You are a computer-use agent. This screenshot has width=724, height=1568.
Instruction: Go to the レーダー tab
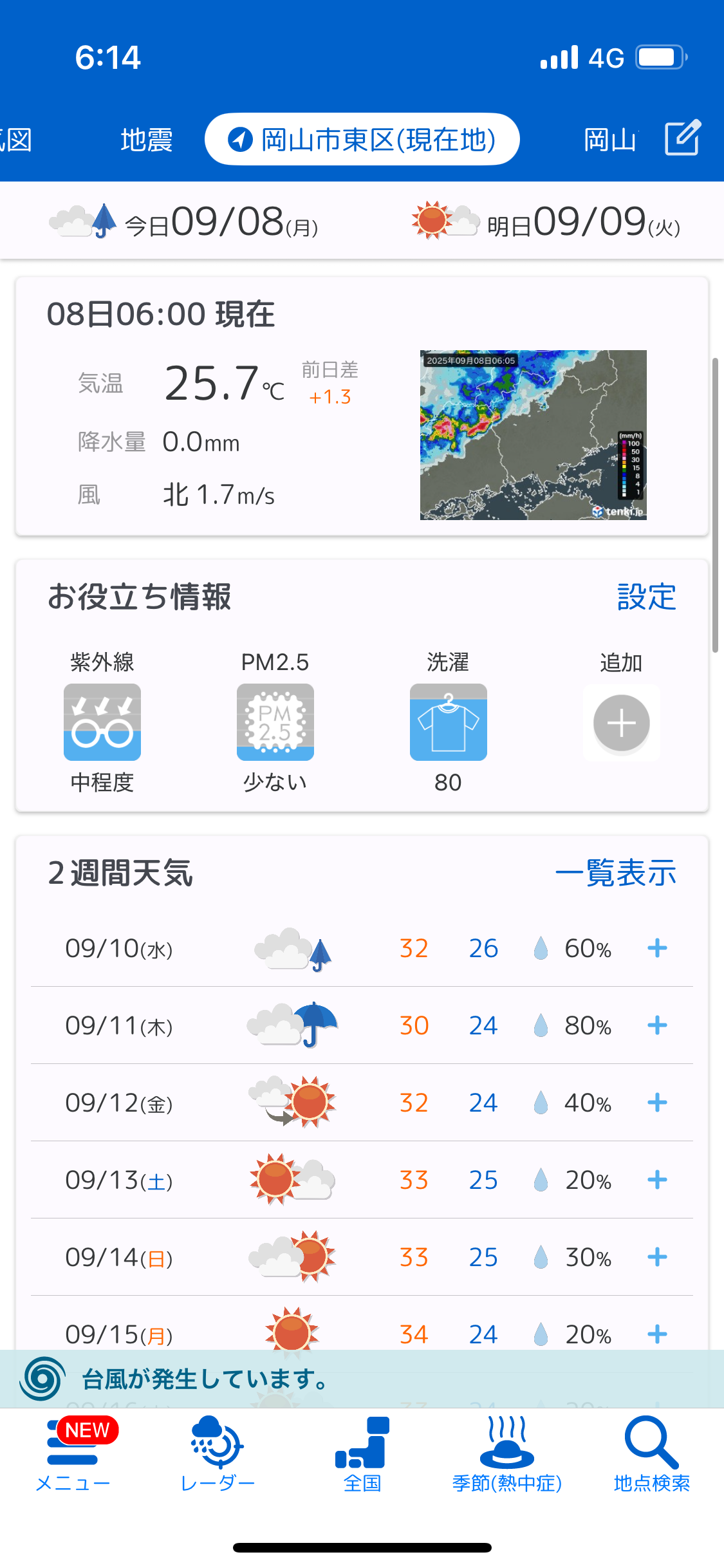pyautogui.click(x=218, y=1455)
